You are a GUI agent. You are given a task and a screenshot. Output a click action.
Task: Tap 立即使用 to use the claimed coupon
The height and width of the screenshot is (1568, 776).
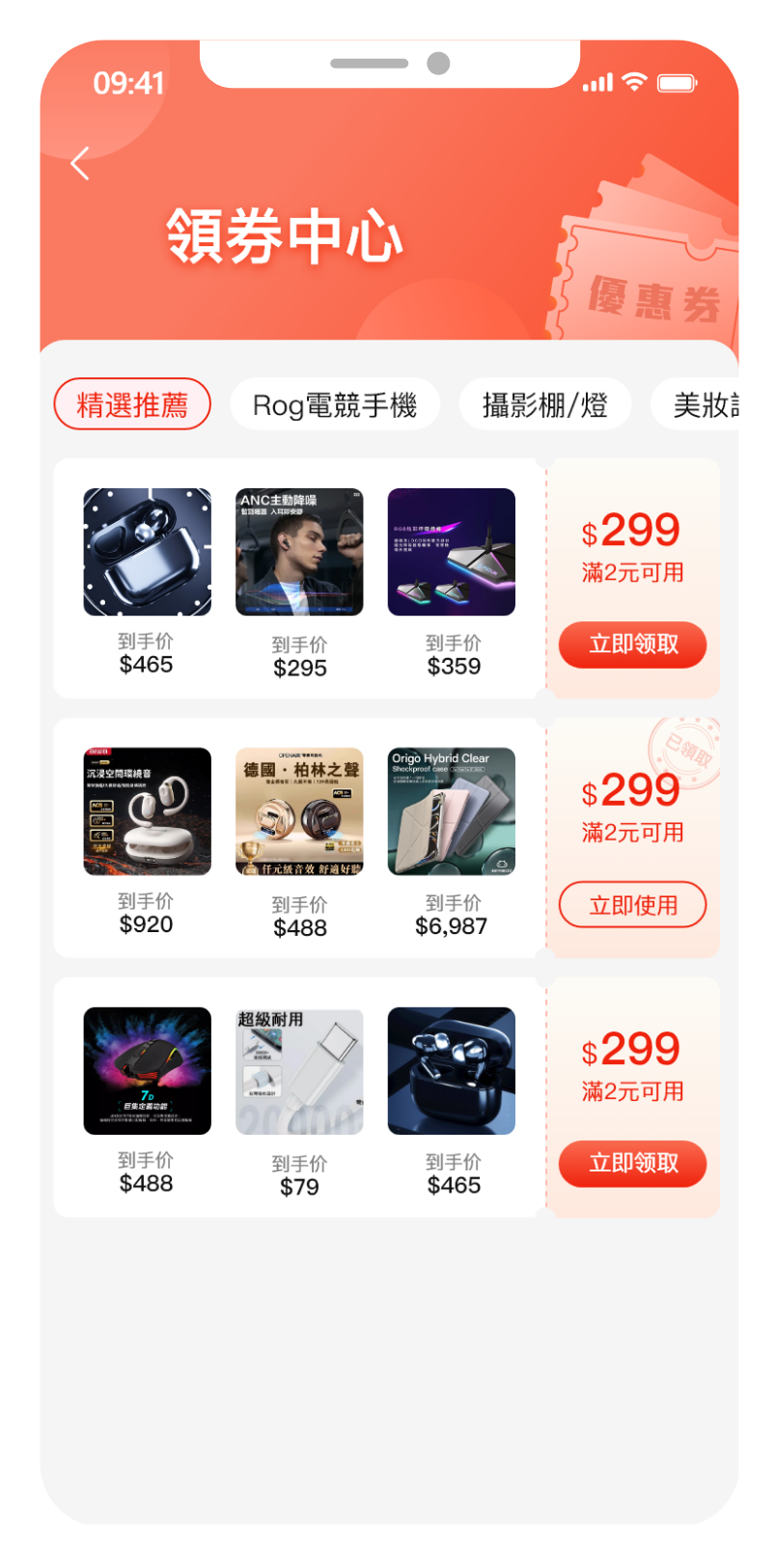[632, 905]
